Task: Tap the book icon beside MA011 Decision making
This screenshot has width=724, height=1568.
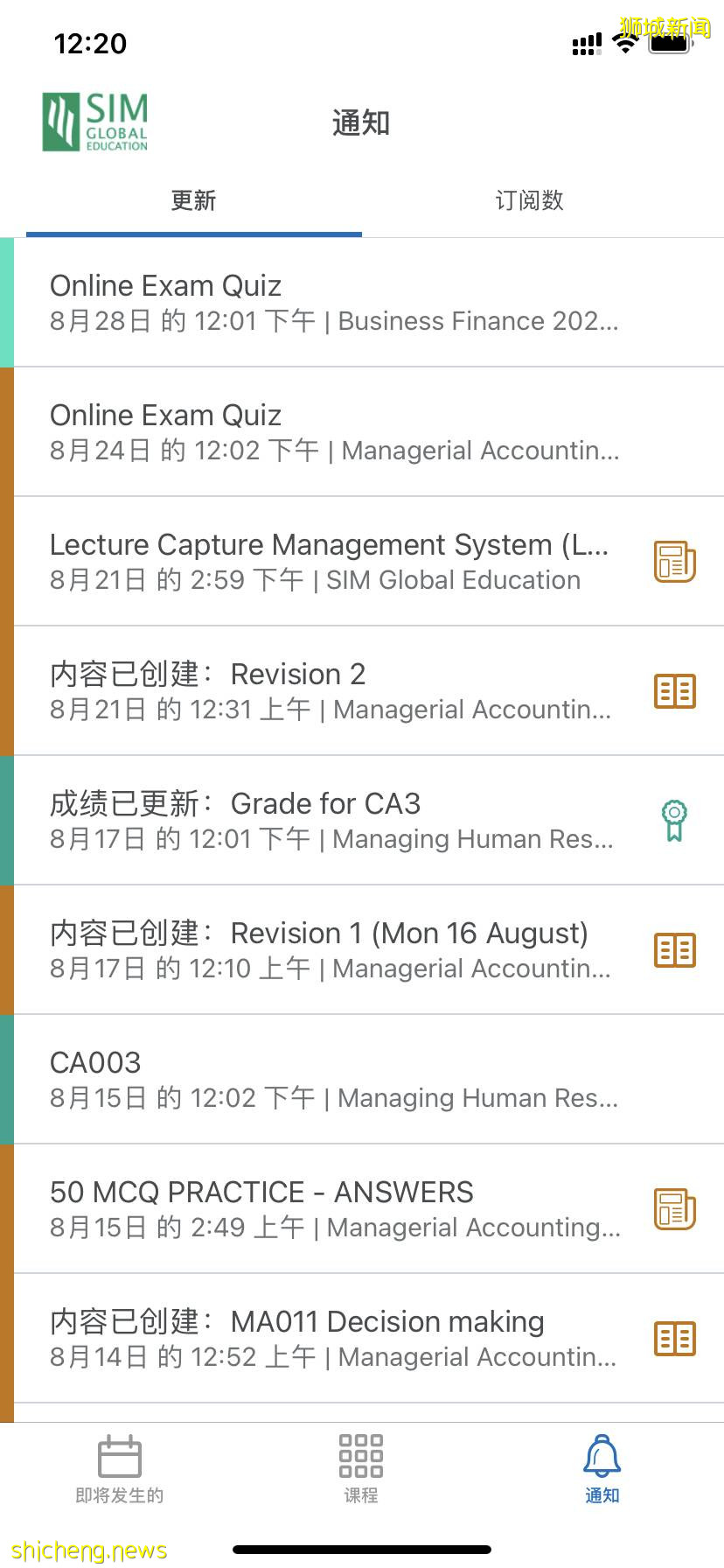Action: click(674, 1338)
